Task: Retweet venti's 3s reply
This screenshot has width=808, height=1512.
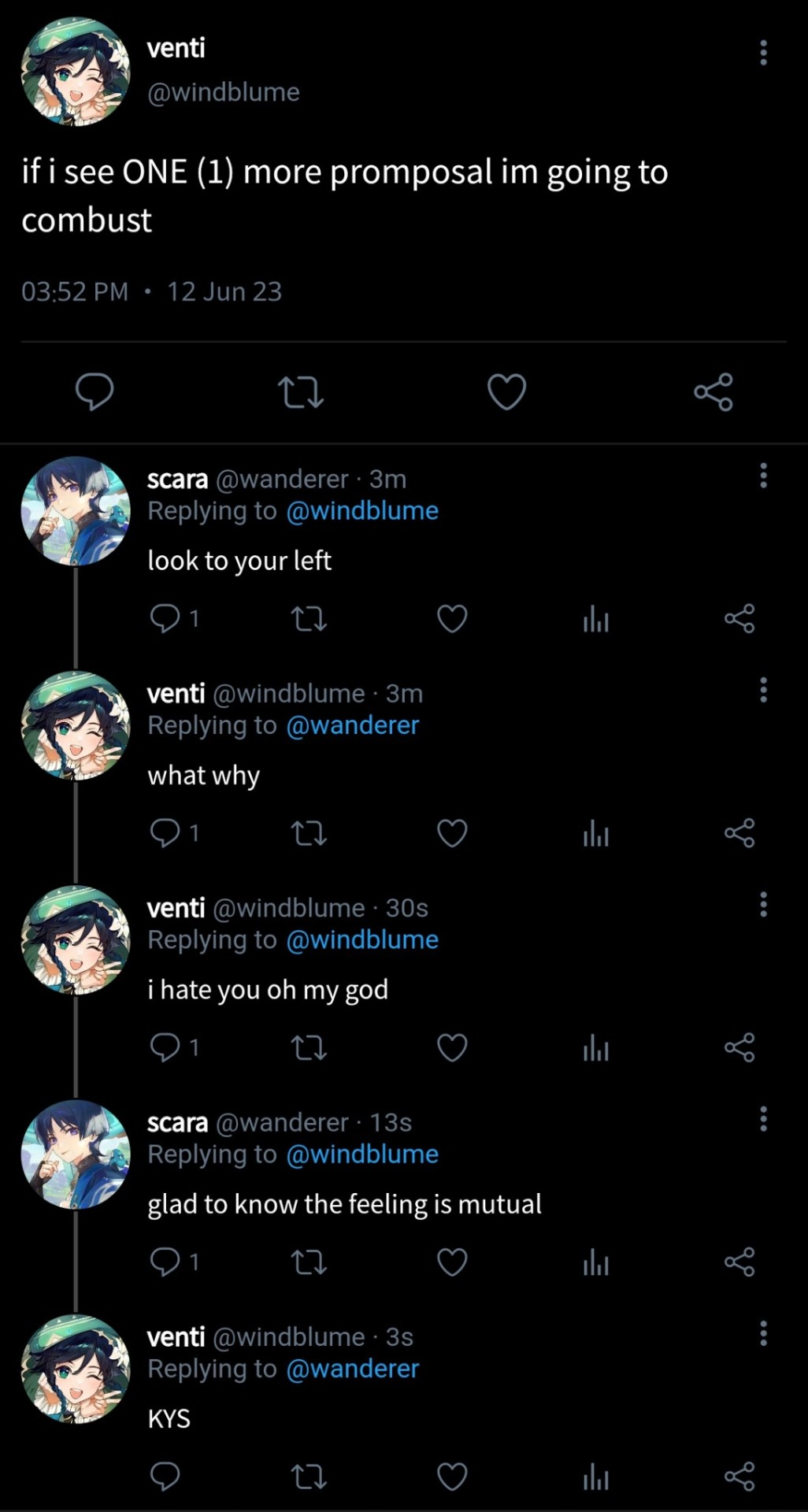Action: pyautogui.click(x=309, y=1477)
